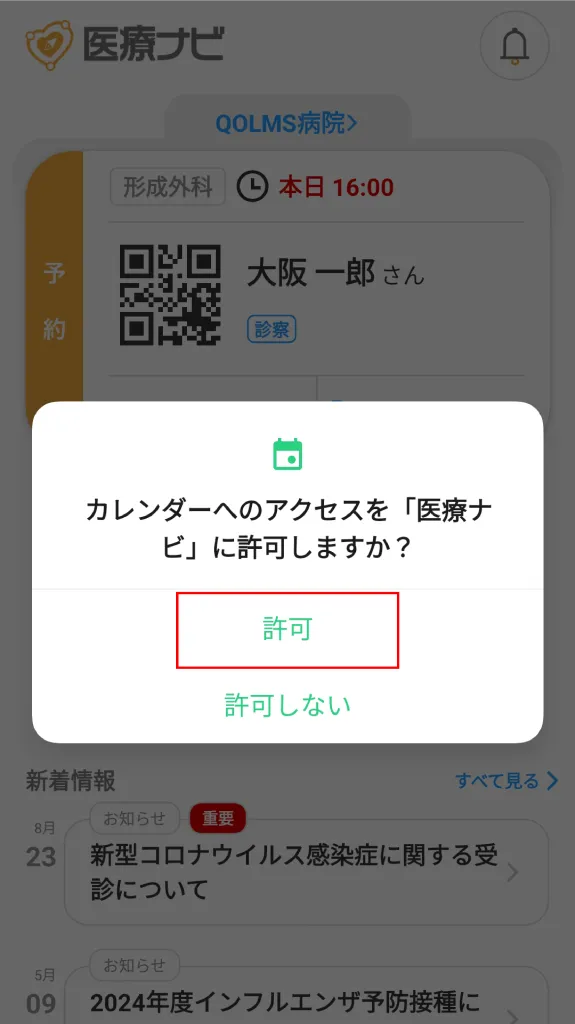Viewport: 575px width, 1024px height.
Task: Open the QOLMS病院 hospital link
Action: [x=287, y=123]
